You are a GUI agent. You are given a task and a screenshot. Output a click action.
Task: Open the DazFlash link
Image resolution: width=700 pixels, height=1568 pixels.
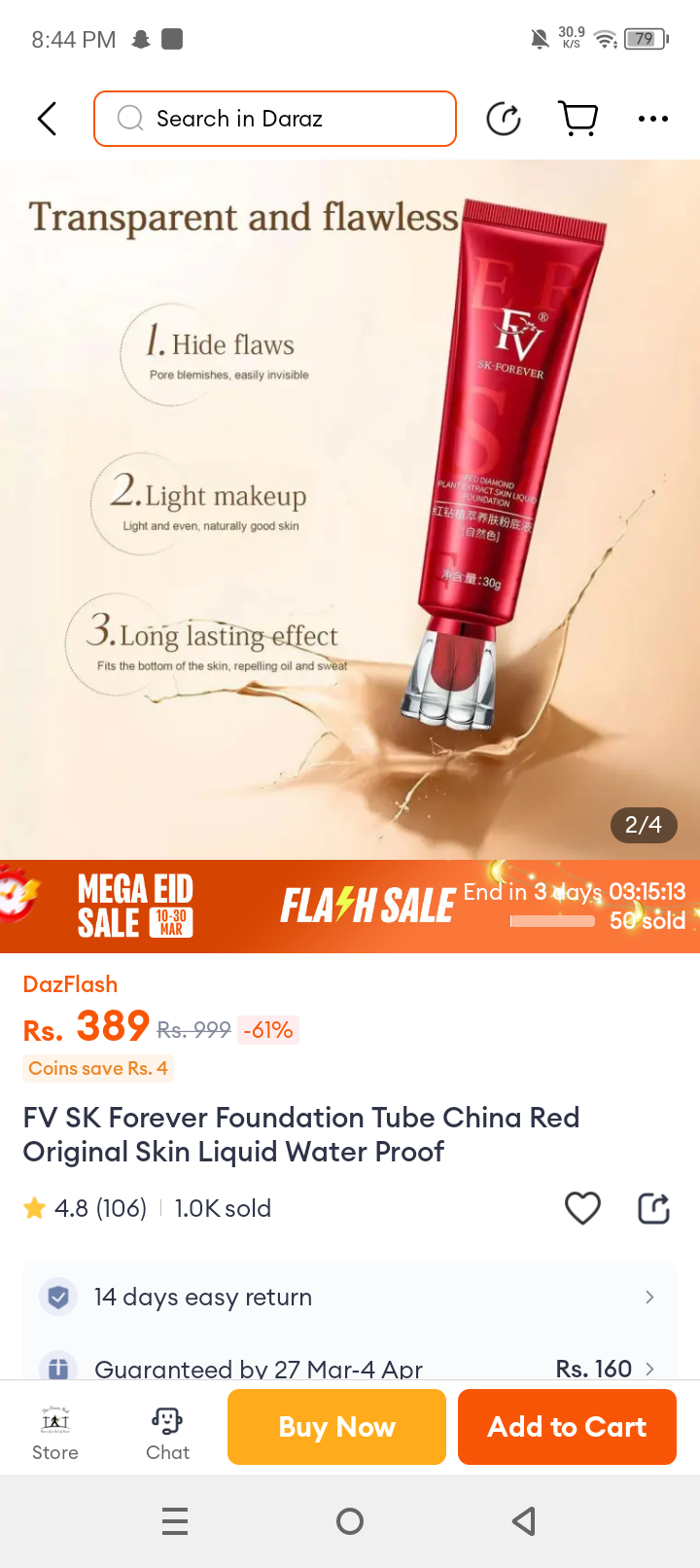click(70, 984)
